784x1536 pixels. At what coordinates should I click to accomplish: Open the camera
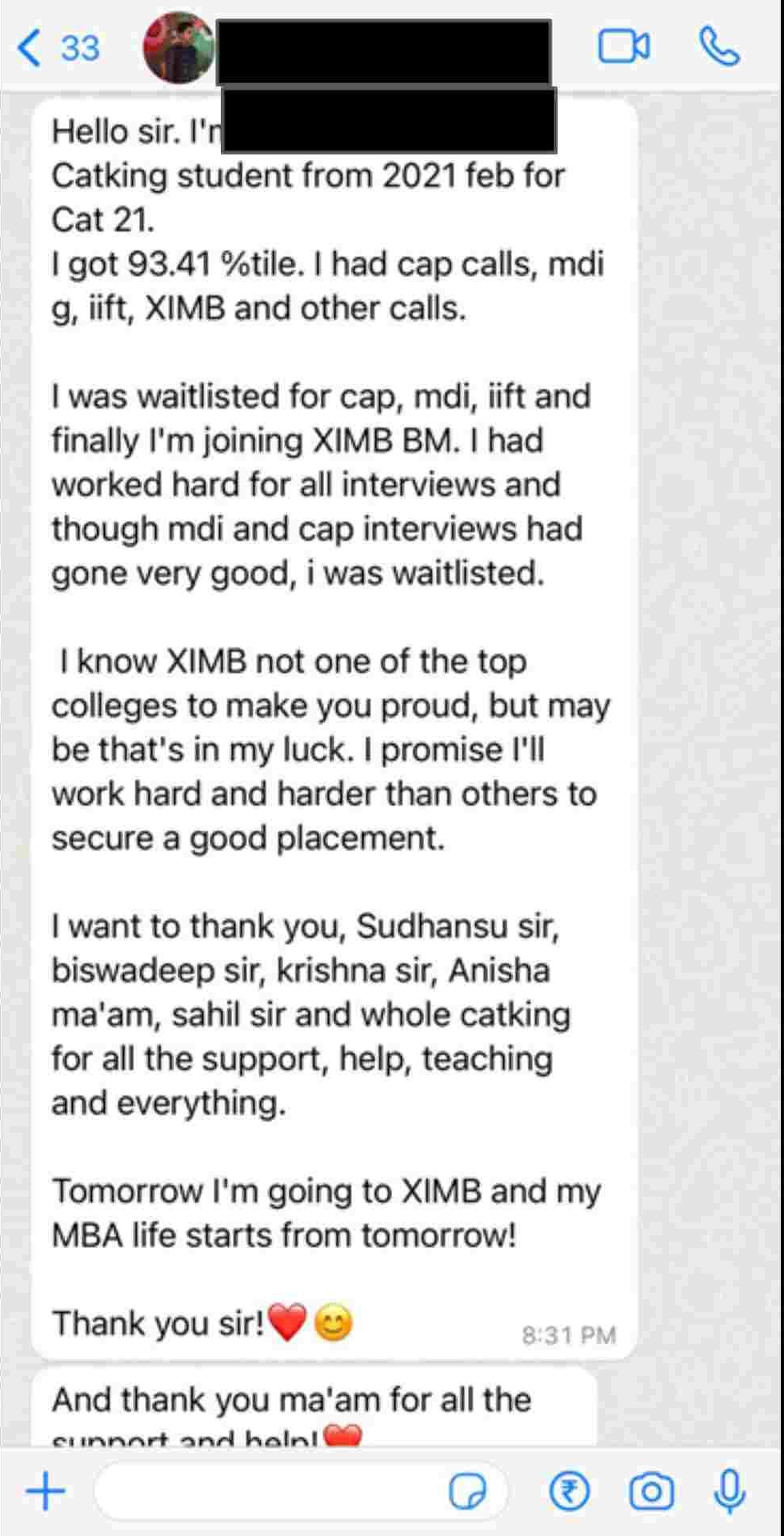click(x=651, y=1491)
